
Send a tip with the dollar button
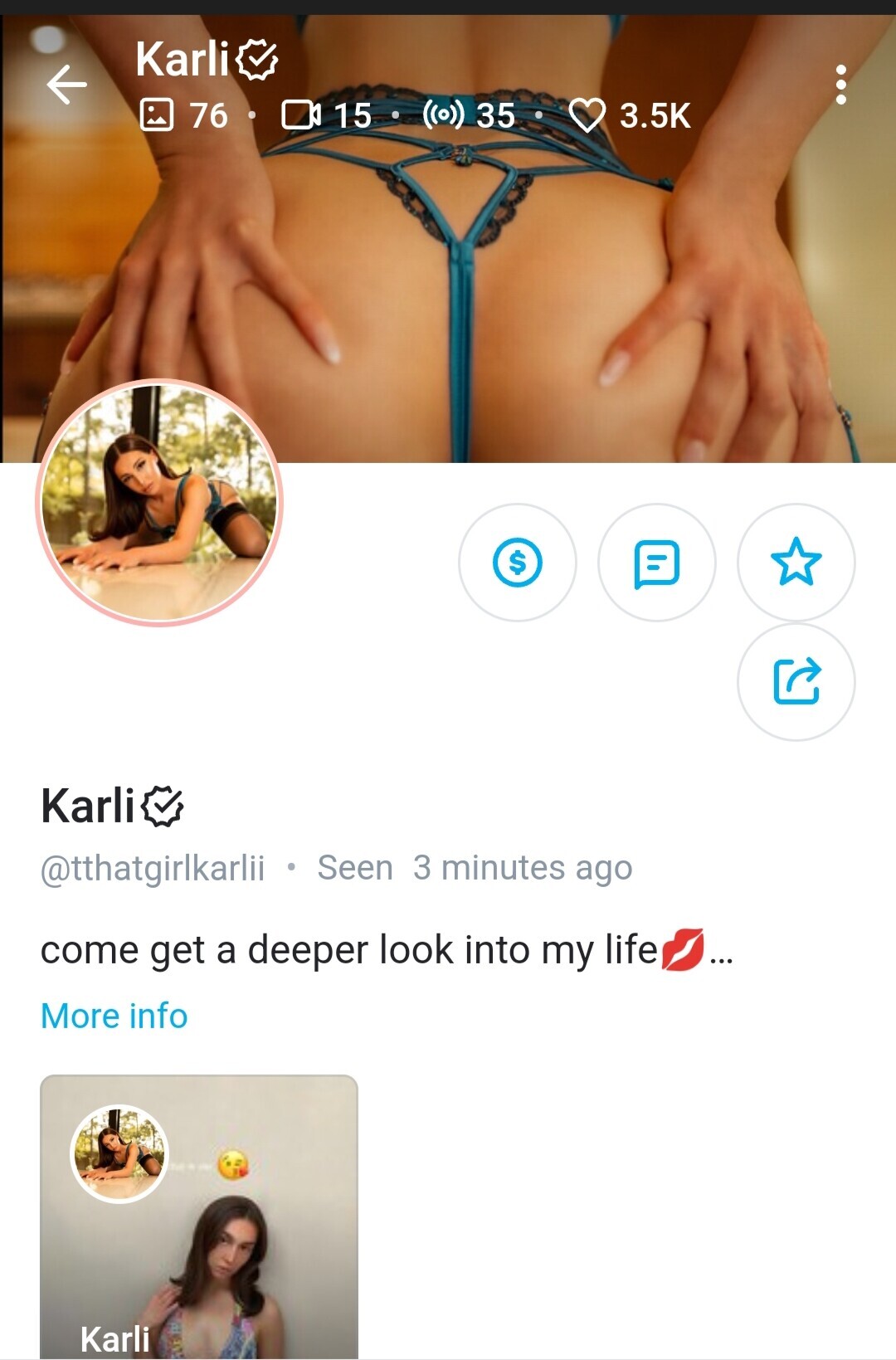518,563
